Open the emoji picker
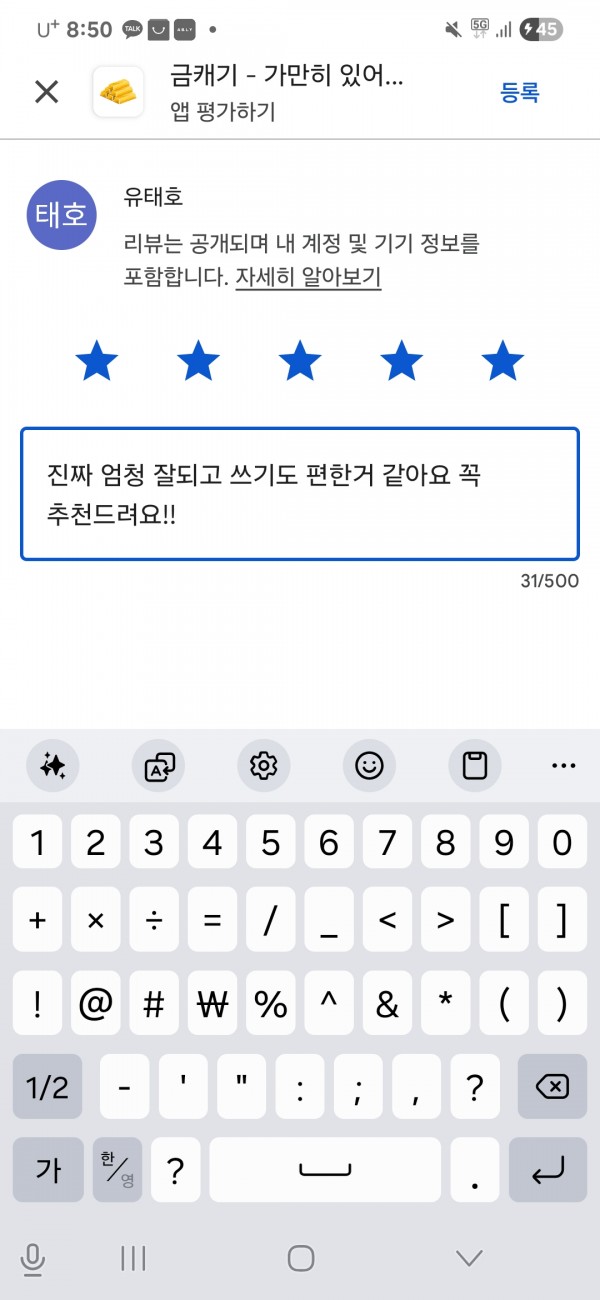600x1300 pixels. coord(370,766)
